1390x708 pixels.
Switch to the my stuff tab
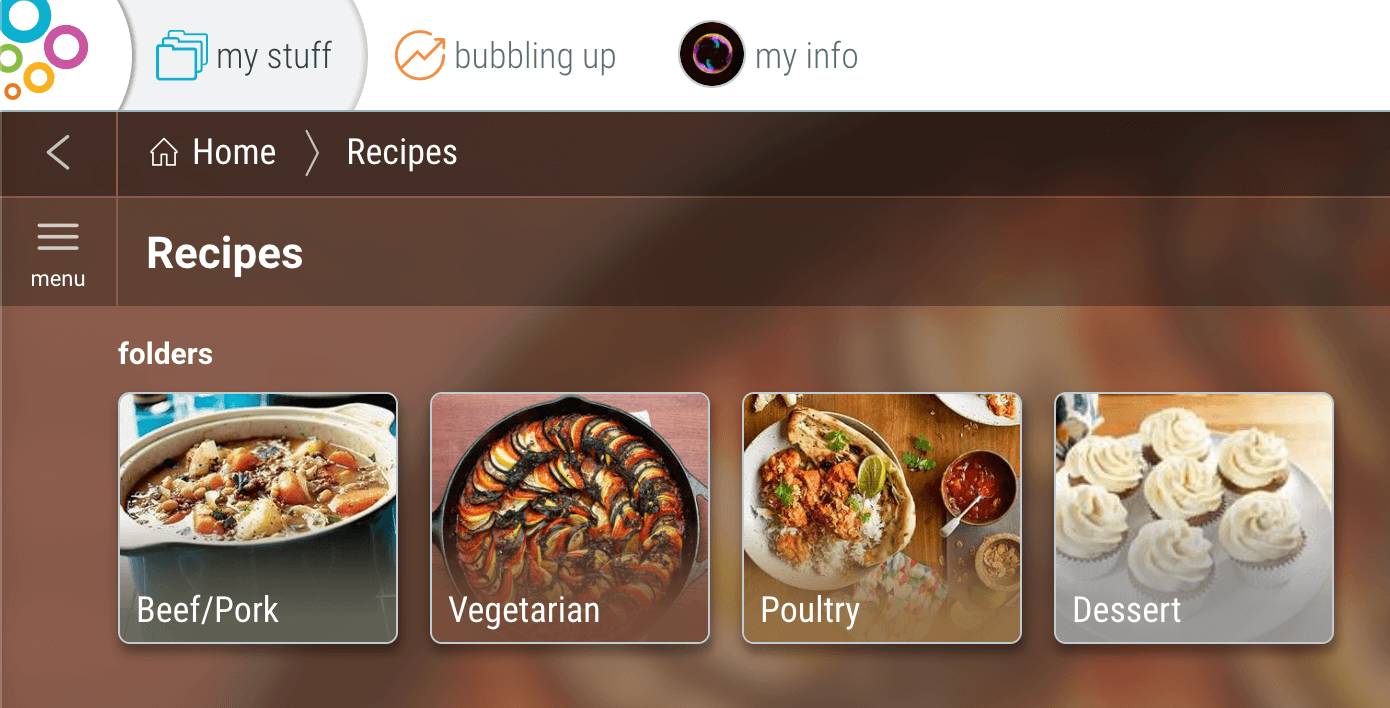click(x=244, y=56)
